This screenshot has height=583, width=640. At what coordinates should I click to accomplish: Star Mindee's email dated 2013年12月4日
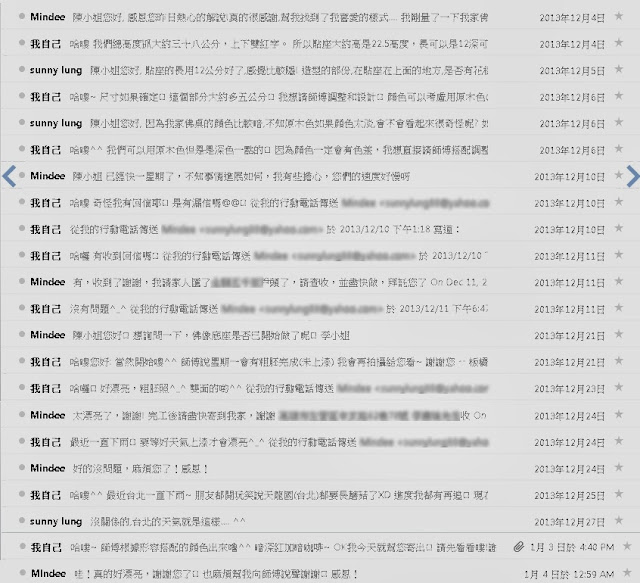pyautogui.click(x=628, y=18)
